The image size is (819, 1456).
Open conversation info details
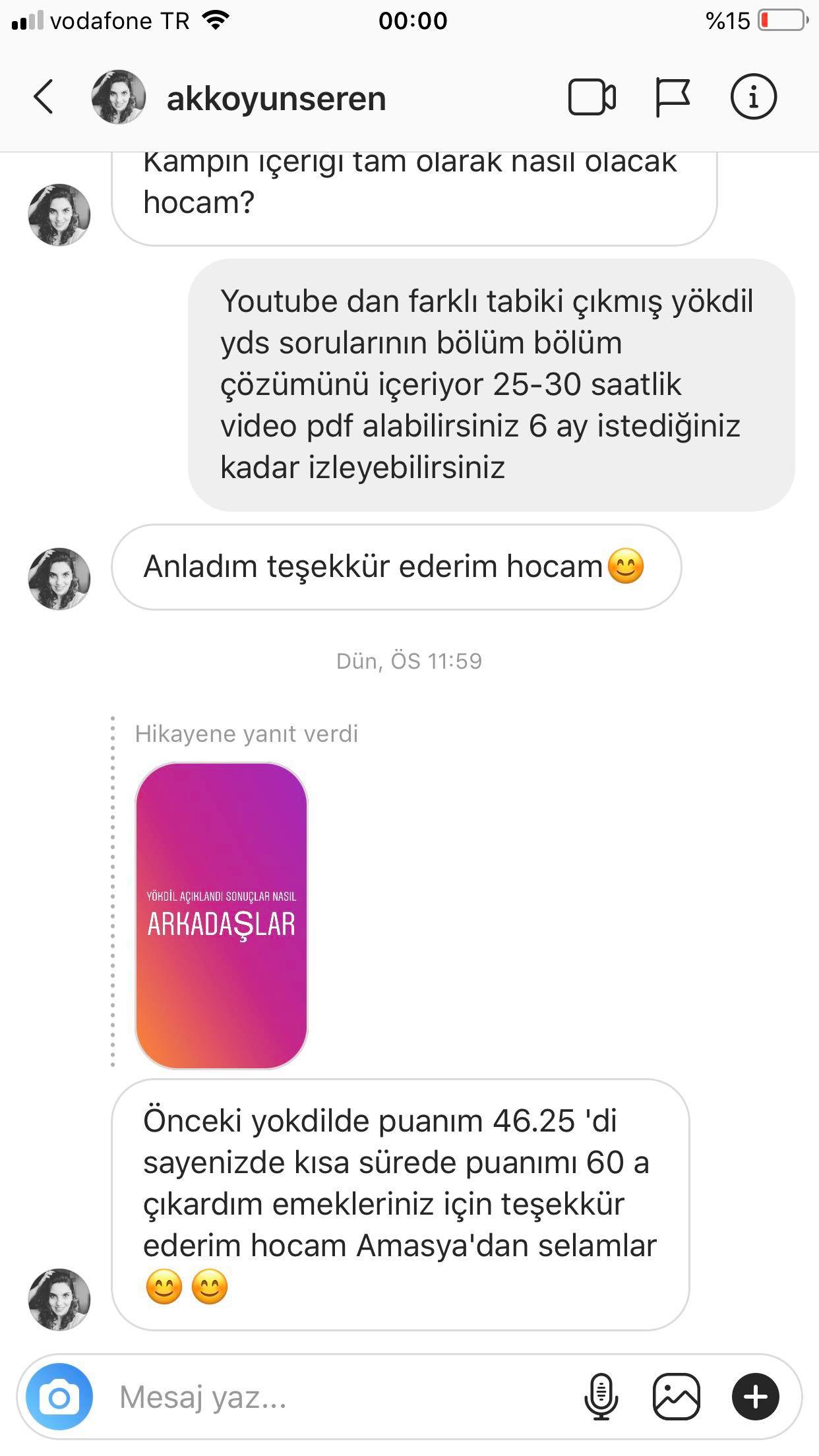[x=753, y=97]
